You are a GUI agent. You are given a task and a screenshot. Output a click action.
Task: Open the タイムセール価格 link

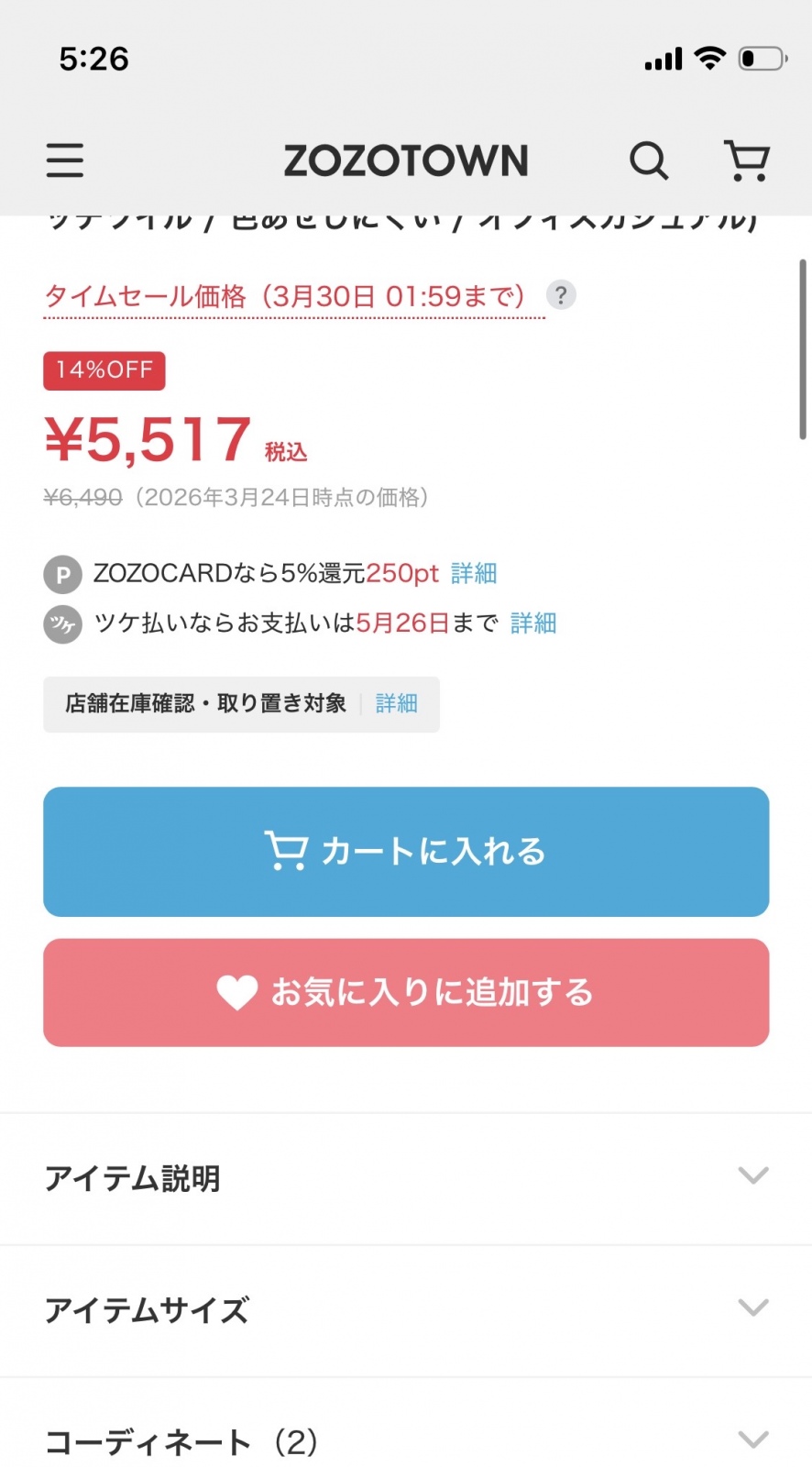click(284, 297)
